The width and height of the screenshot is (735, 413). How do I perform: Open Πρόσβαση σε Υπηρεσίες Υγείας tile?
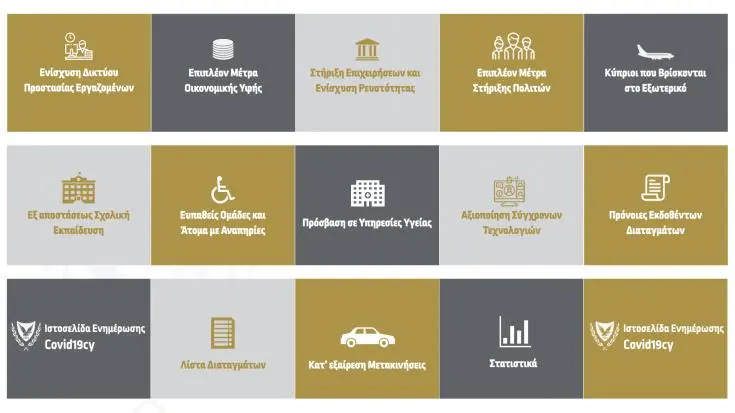[367, 205]
